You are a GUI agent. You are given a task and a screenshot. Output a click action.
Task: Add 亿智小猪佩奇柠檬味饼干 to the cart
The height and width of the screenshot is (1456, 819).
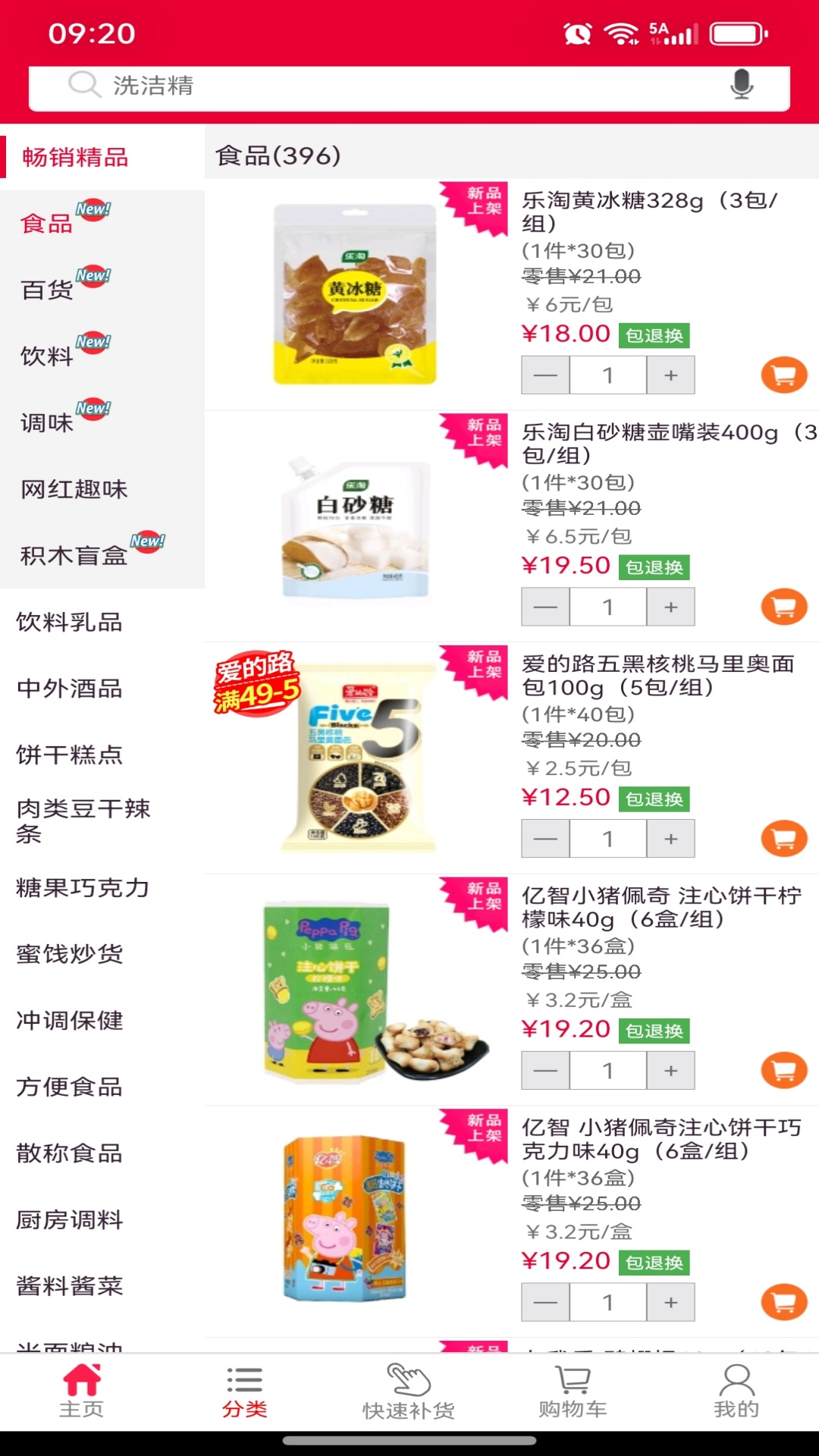pos(783,1070)
